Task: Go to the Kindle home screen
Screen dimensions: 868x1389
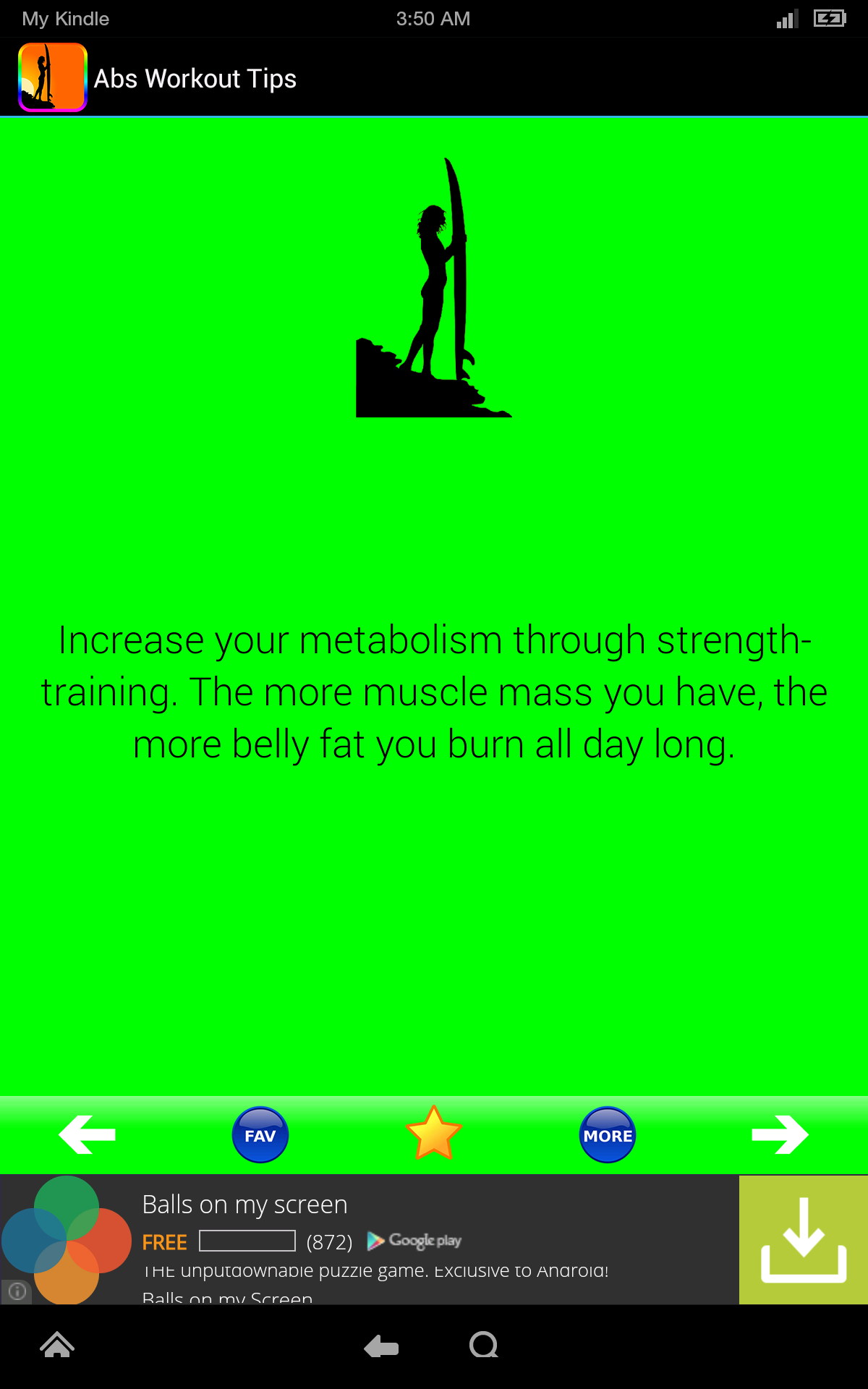Action: 57,1346
